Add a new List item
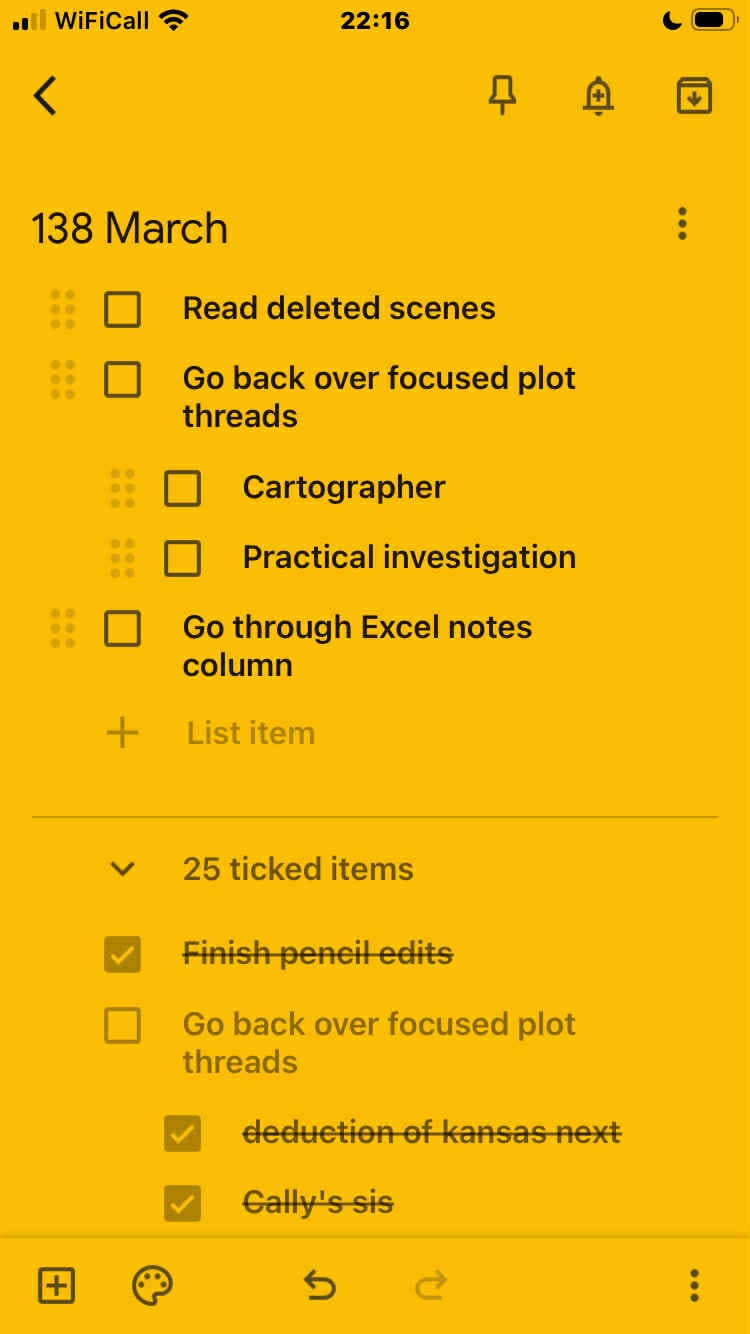This screenshot has height=1334, width=750. point(250,733)
